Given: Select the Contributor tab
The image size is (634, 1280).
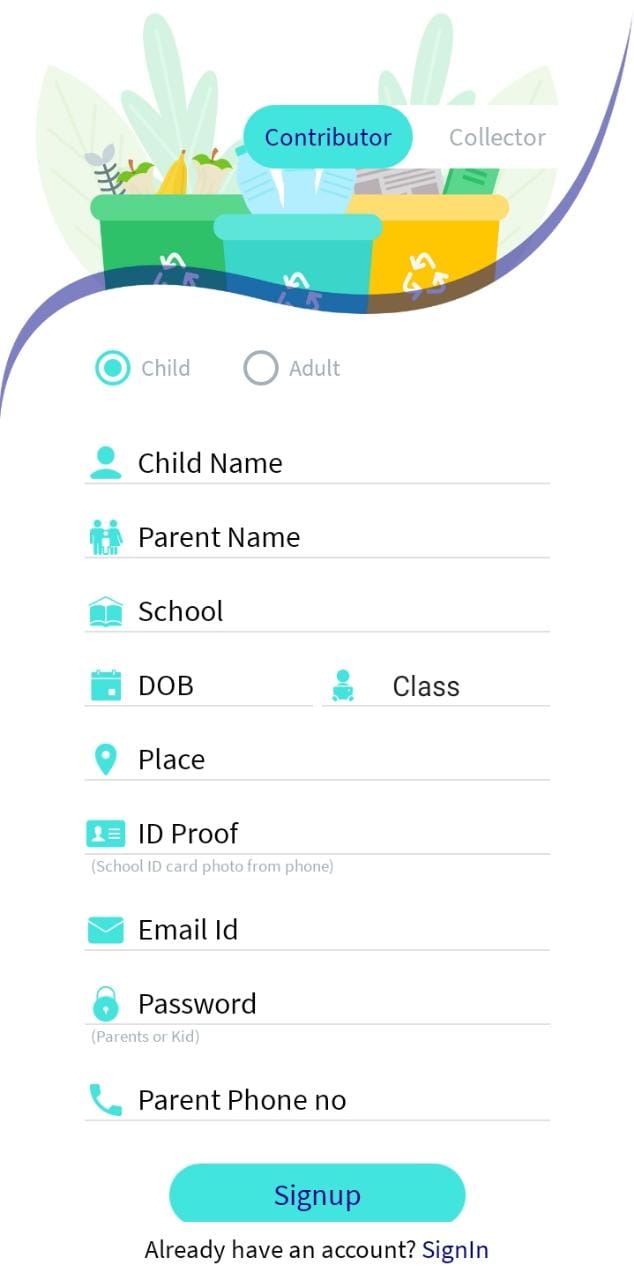Looking at the screenshot, I should [328, 137].
